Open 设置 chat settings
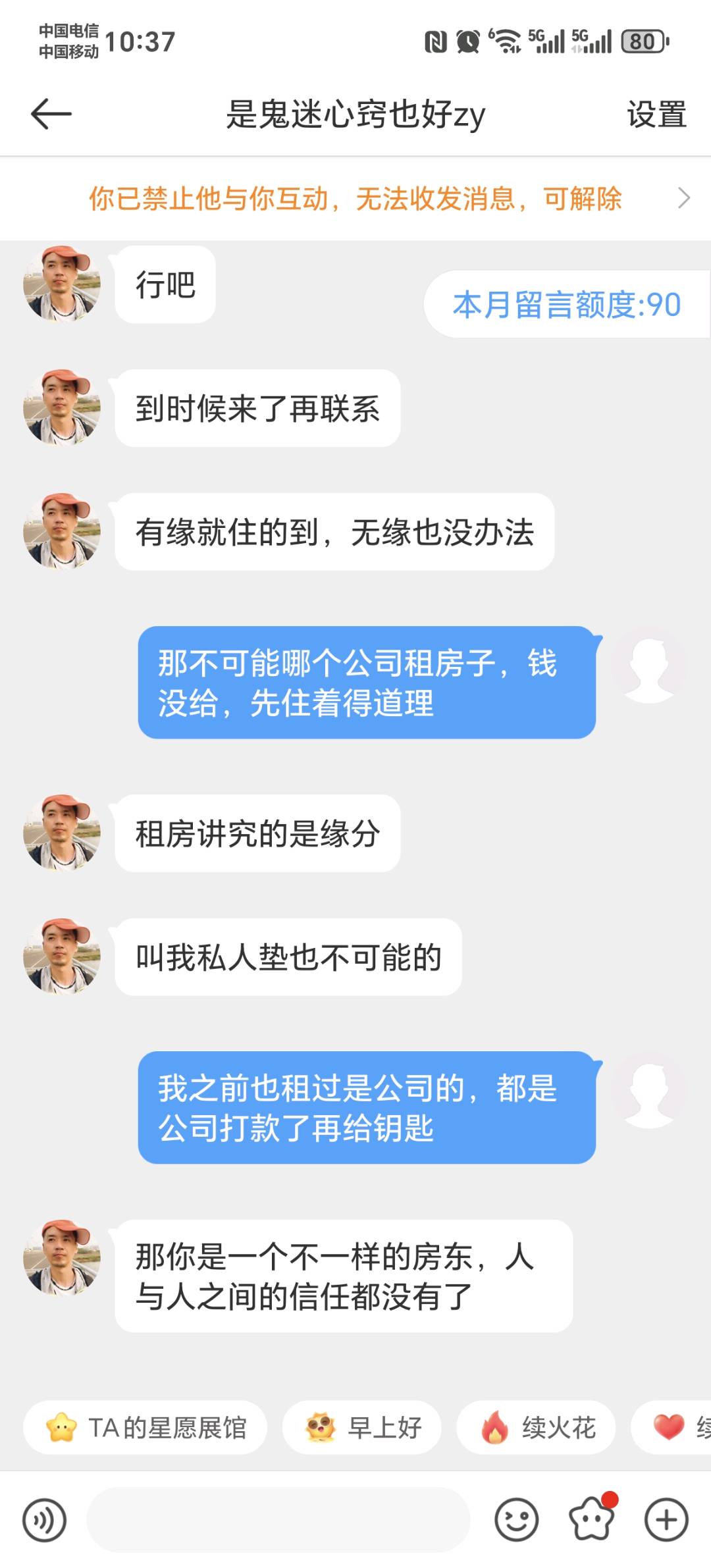 click(656, 115)
